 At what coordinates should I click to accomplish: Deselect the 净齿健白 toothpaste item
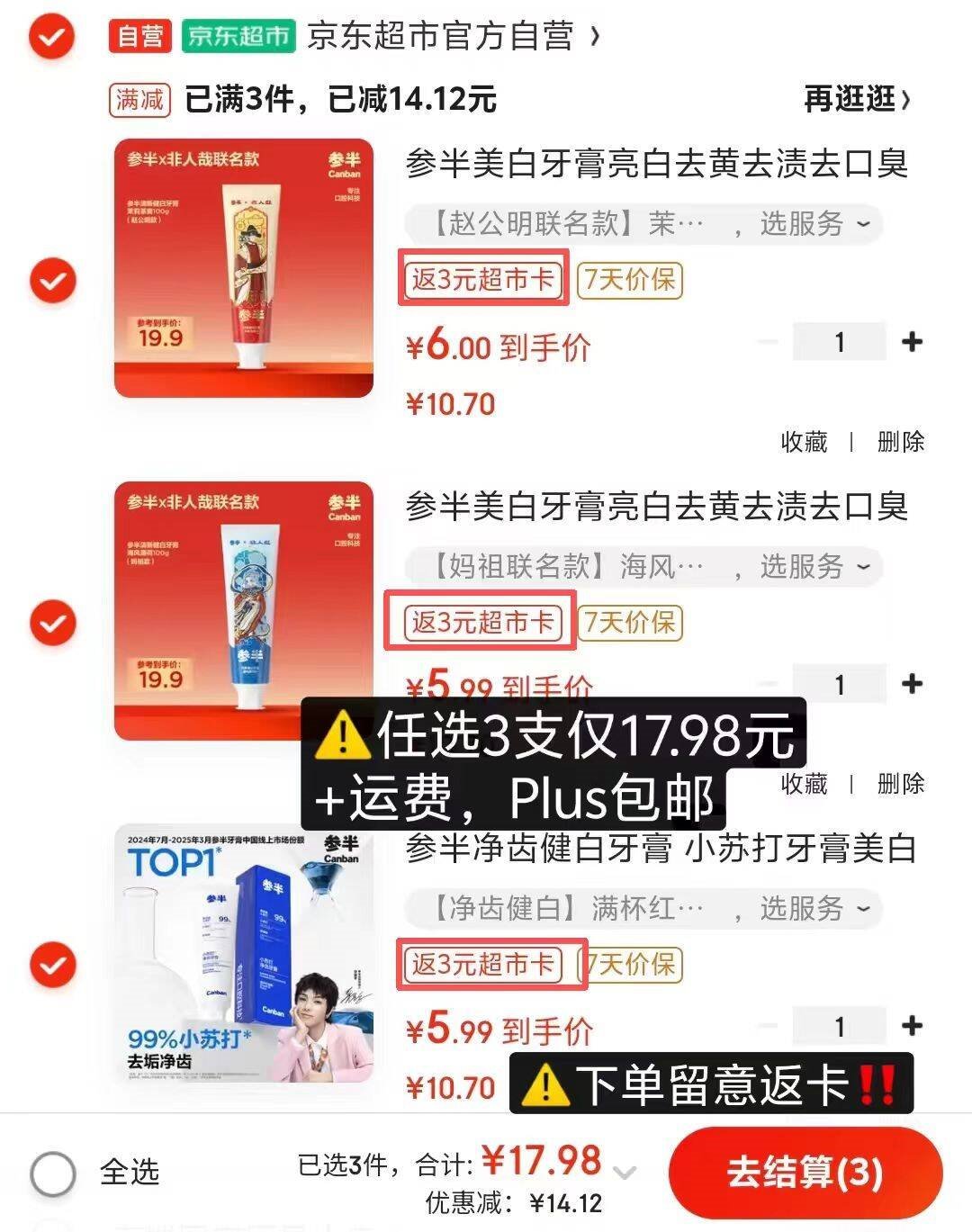(53, 965)
